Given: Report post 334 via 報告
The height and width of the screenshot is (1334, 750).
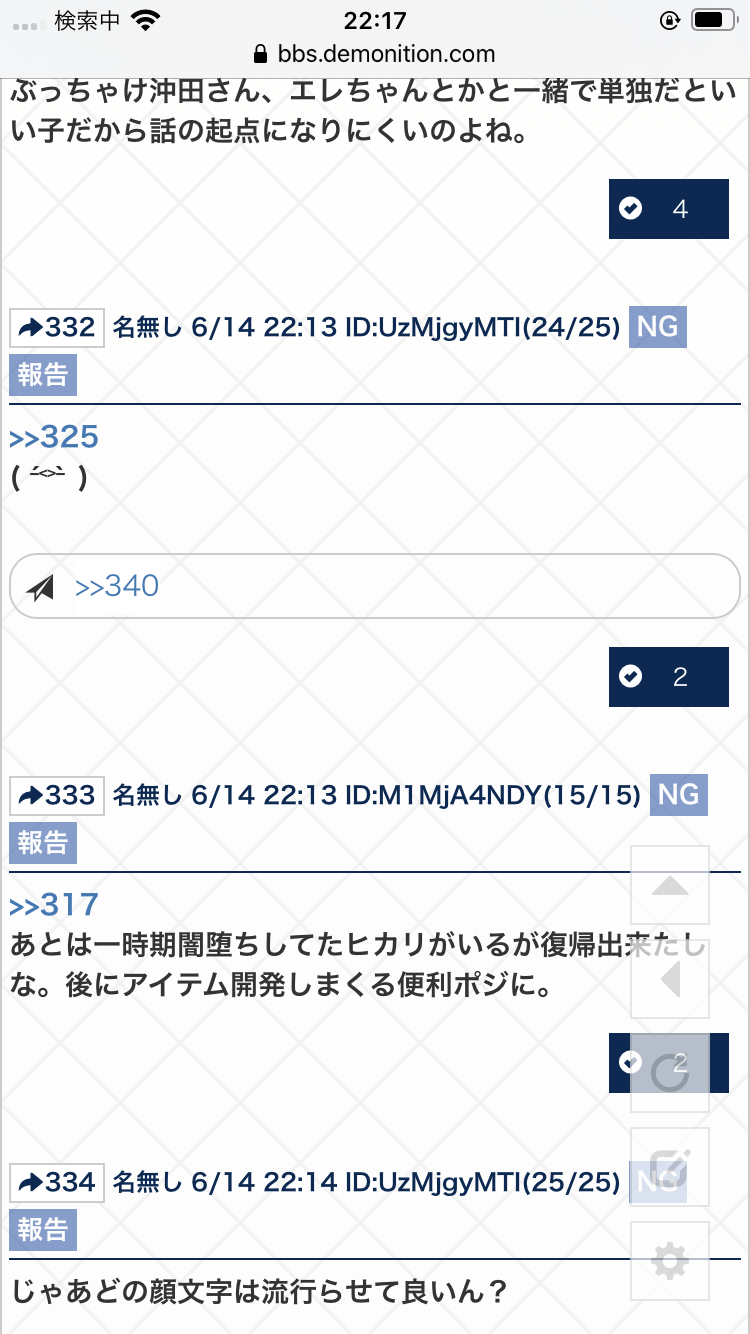Looking at the screenshot, I should [43, 1230].
